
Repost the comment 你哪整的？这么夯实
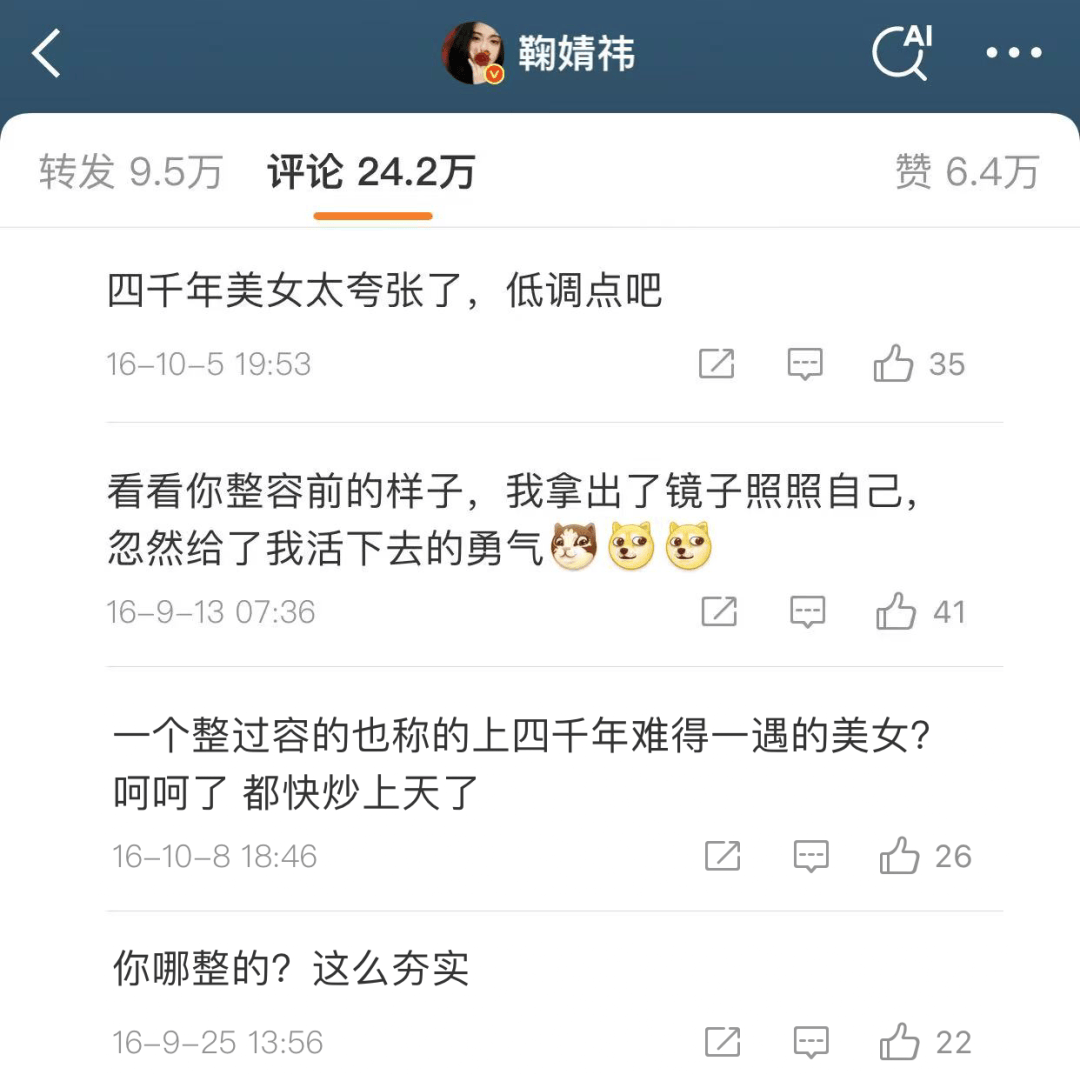tap(723, 1042)
